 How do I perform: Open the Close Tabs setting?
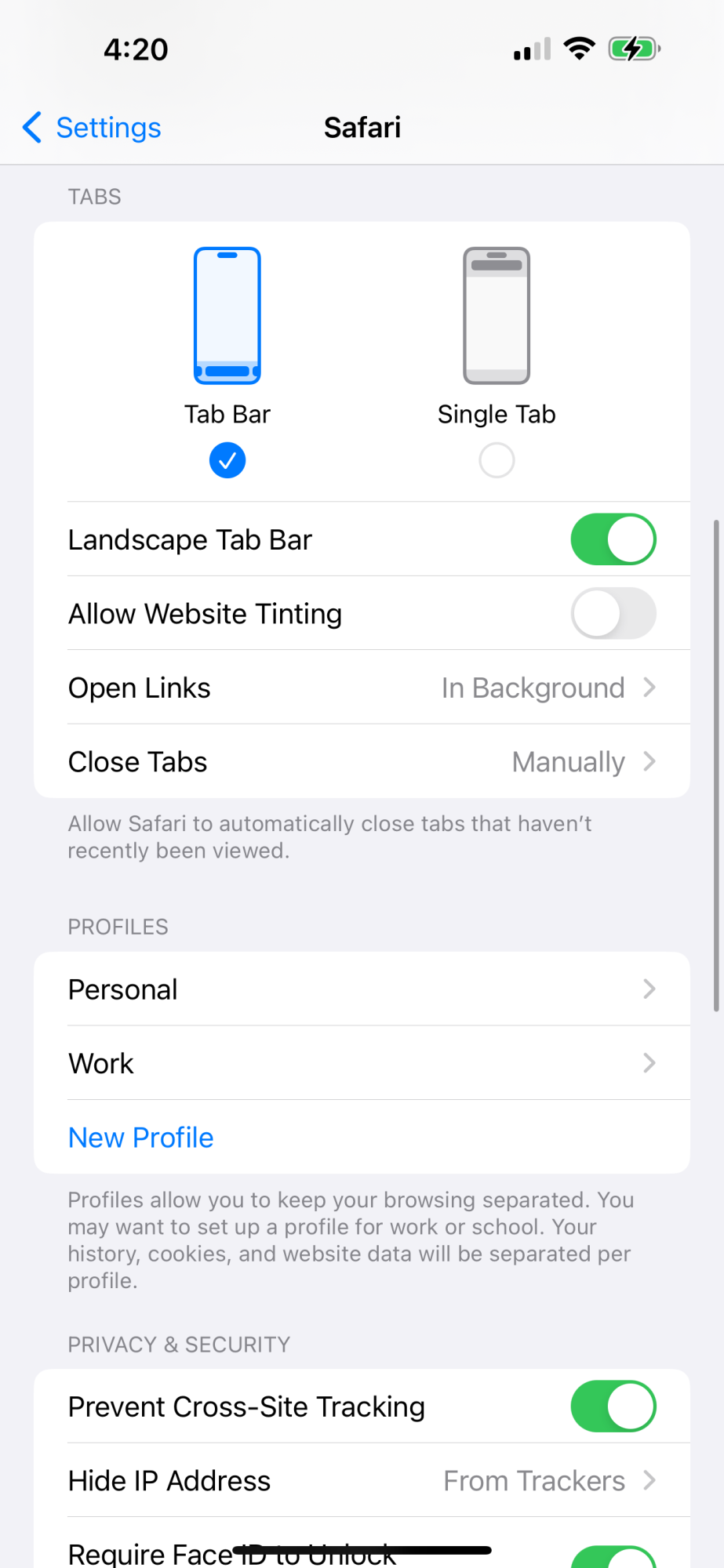[362, 762]
